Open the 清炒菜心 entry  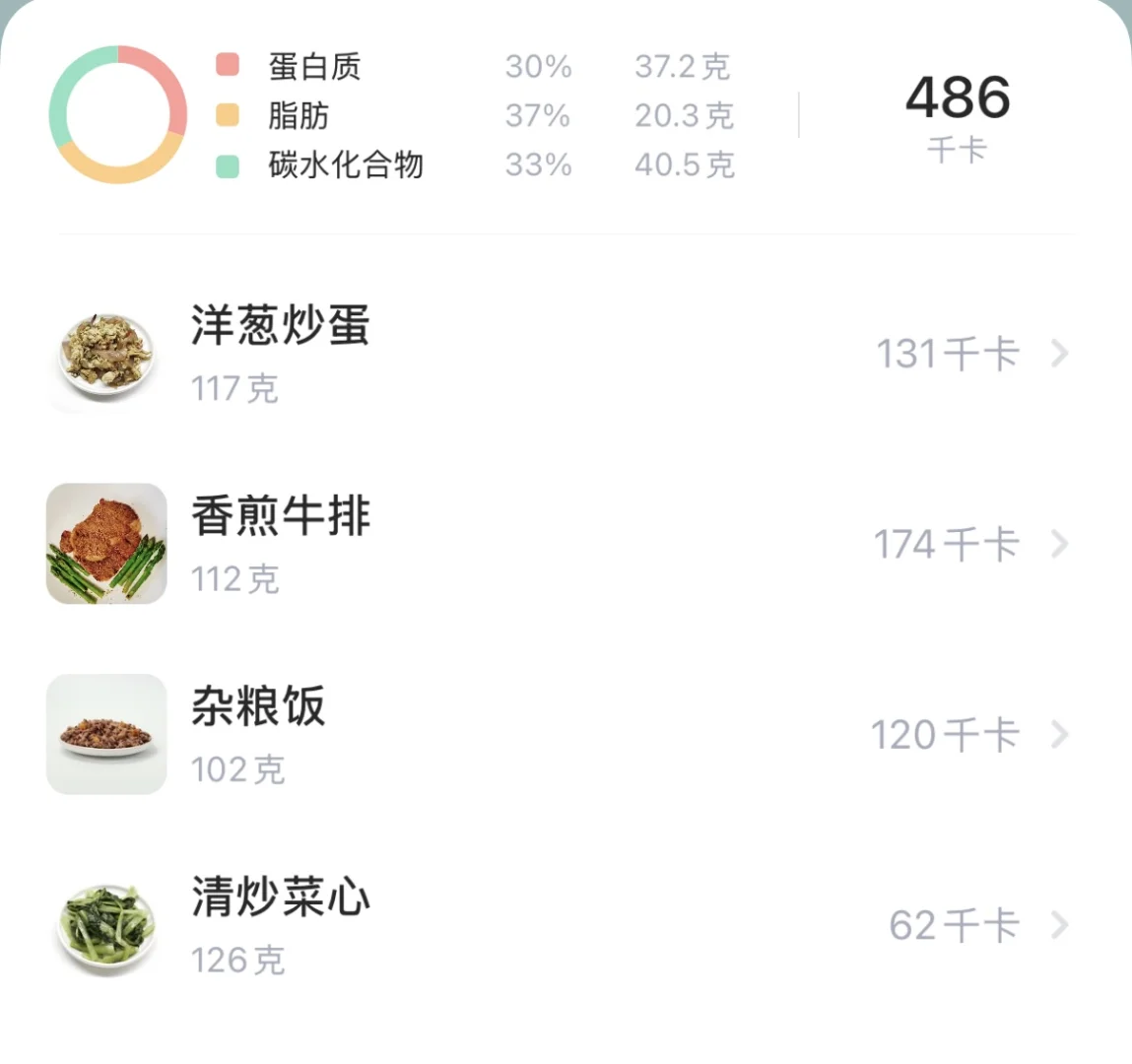pyautogui.click(x=281, y=898)
